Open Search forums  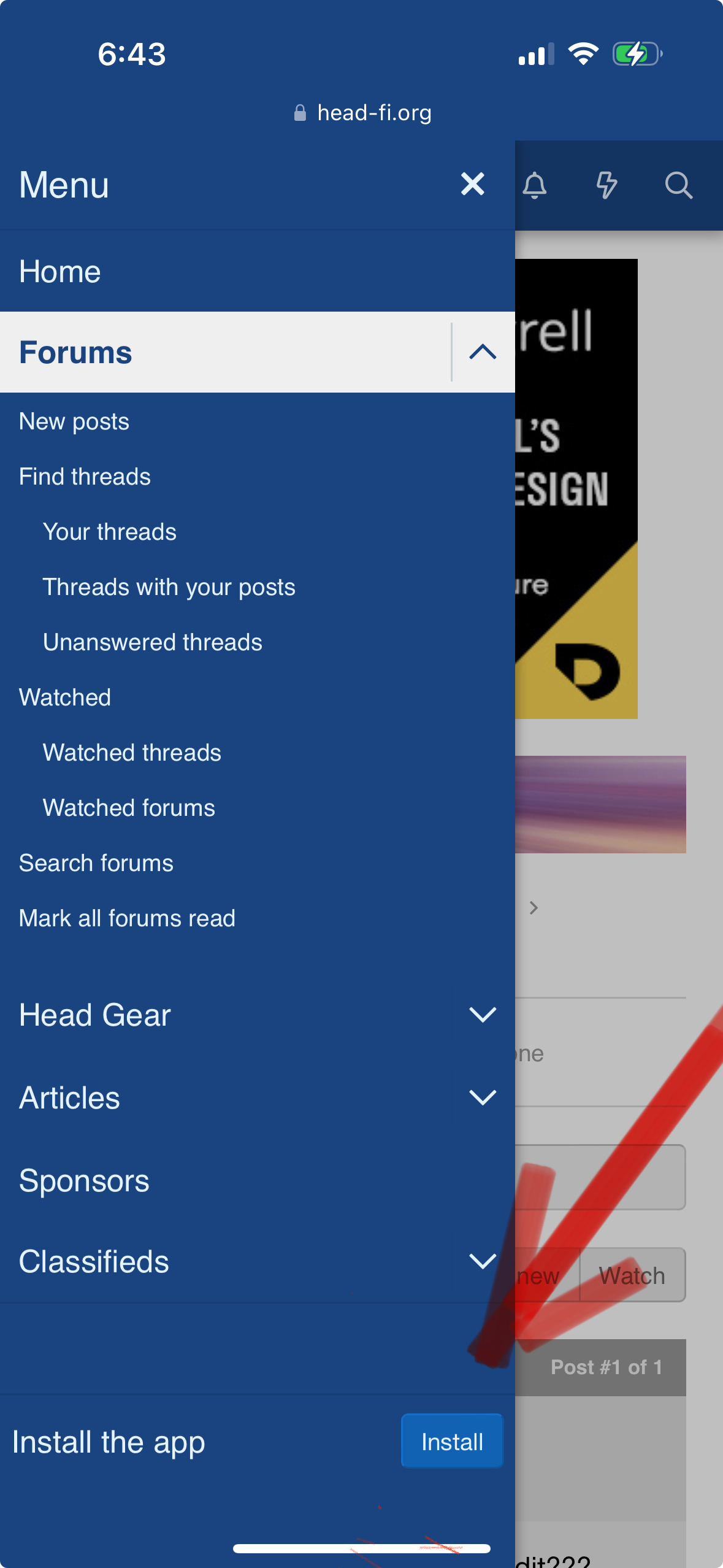coord(96,863)
